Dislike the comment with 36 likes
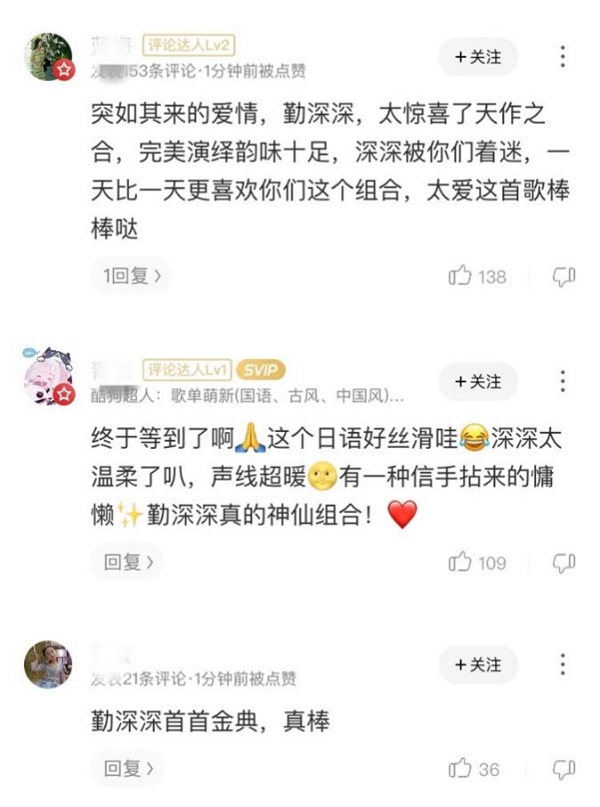 564,768
